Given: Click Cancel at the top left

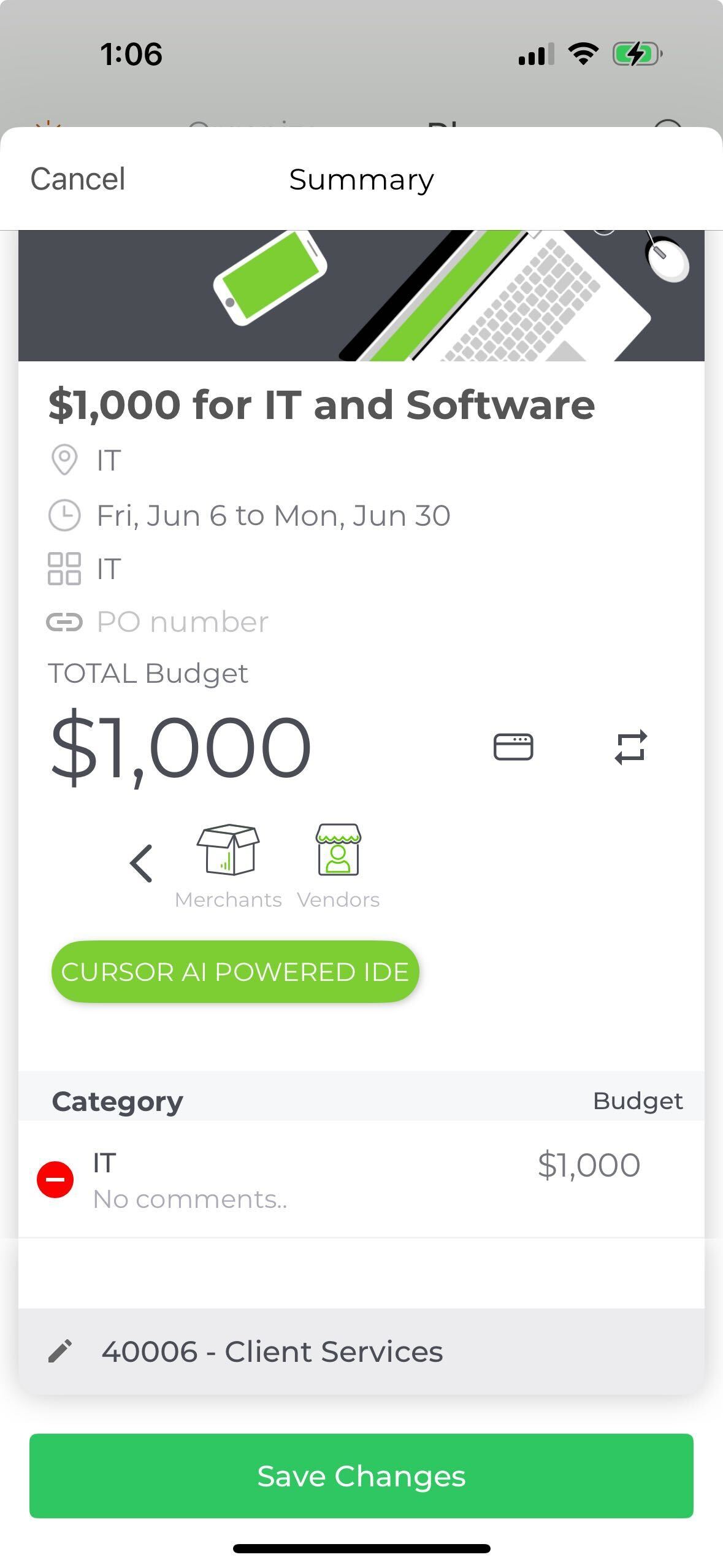Looking at the screenshot, I should click(x=77, y=179).
